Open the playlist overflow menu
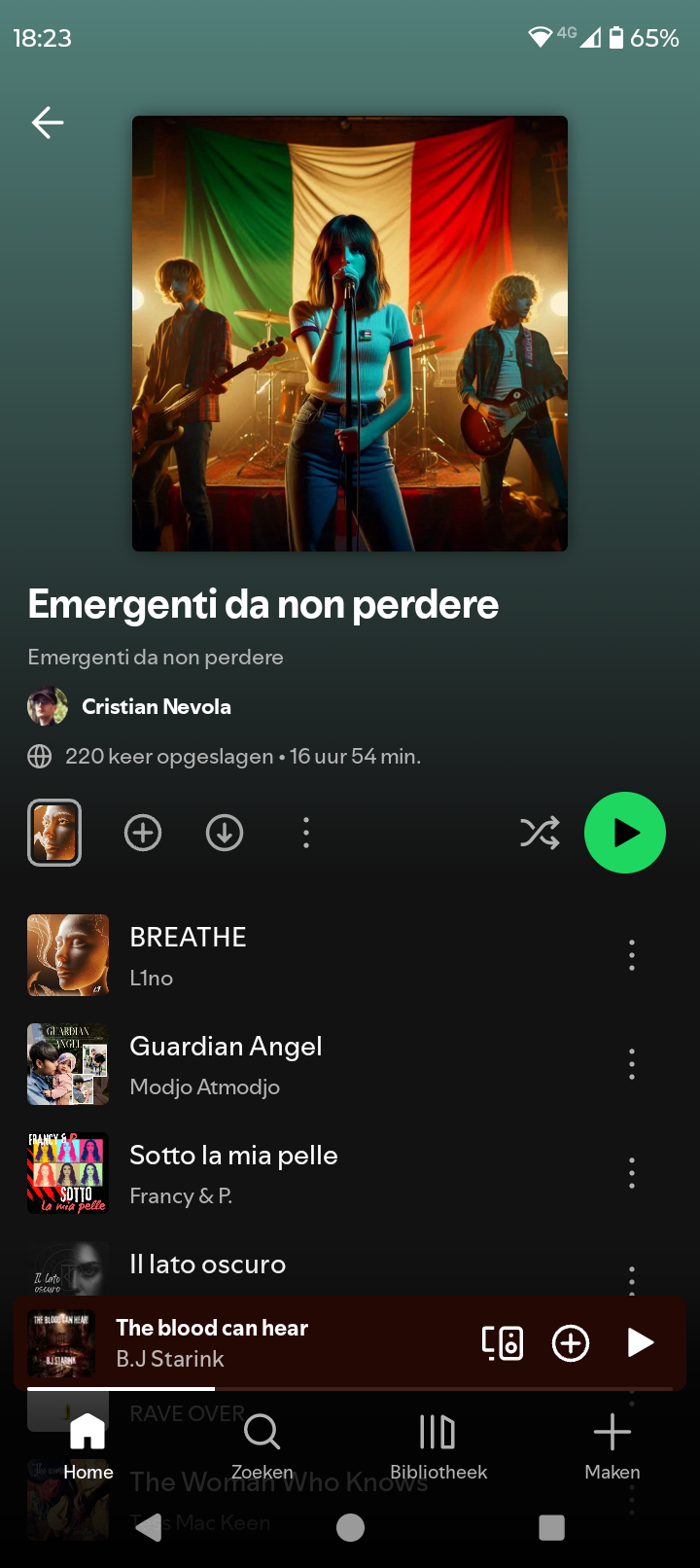This screenshot has width=700, height=1568. pyautogui.click(x=306, y=833)
